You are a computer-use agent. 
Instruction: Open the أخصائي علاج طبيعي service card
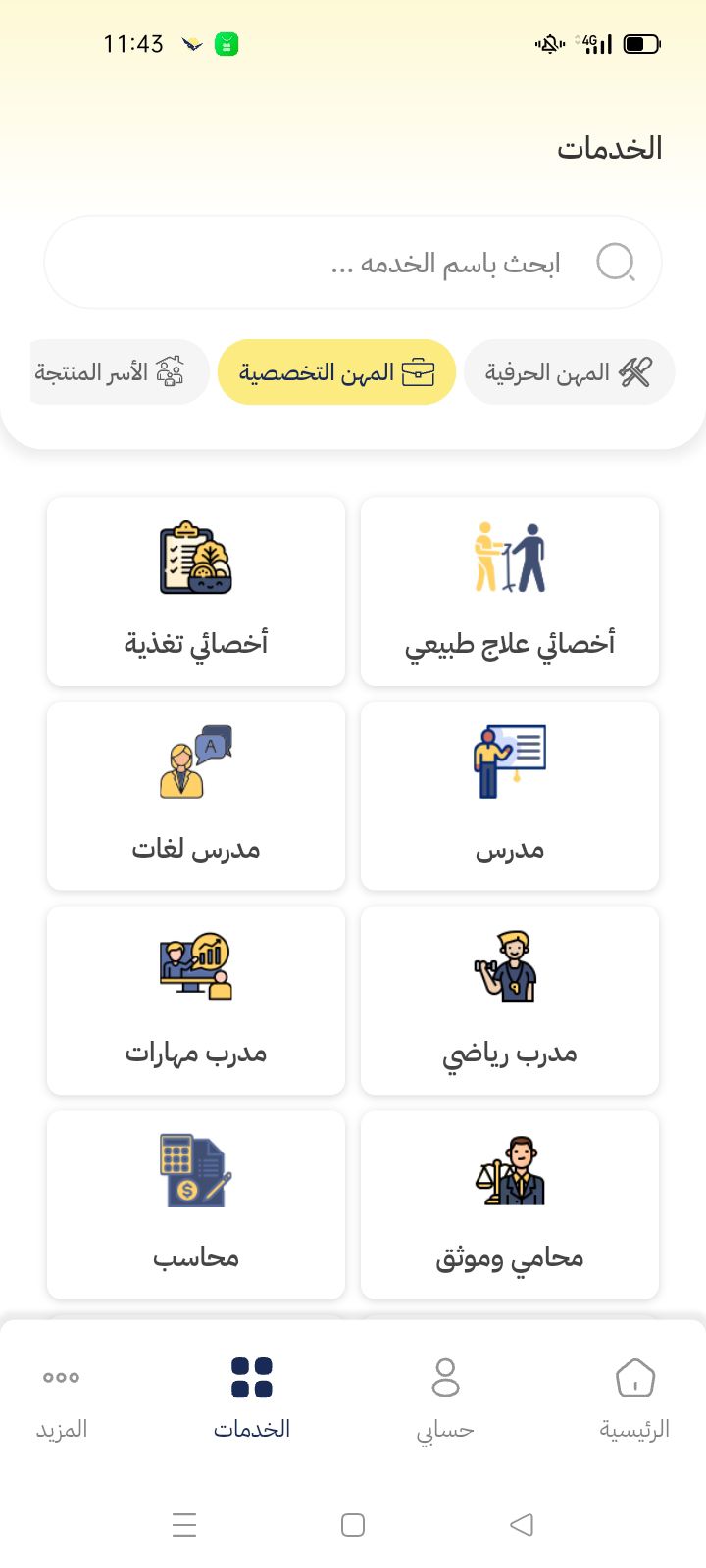click(x=509, y=592)
